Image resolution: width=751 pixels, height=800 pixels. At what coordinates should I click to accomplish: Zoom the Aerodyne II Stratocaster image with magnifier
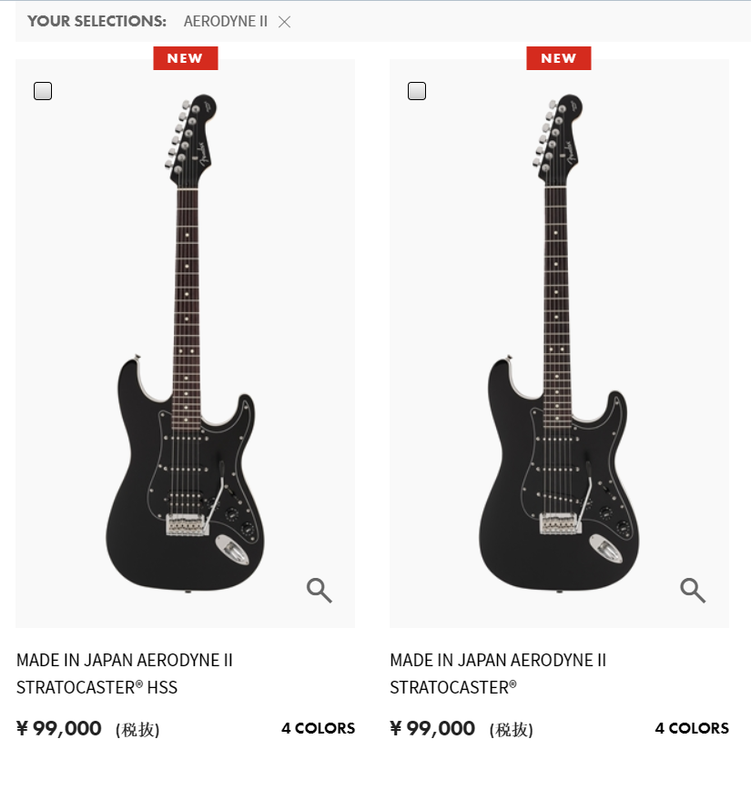point(693,590)
